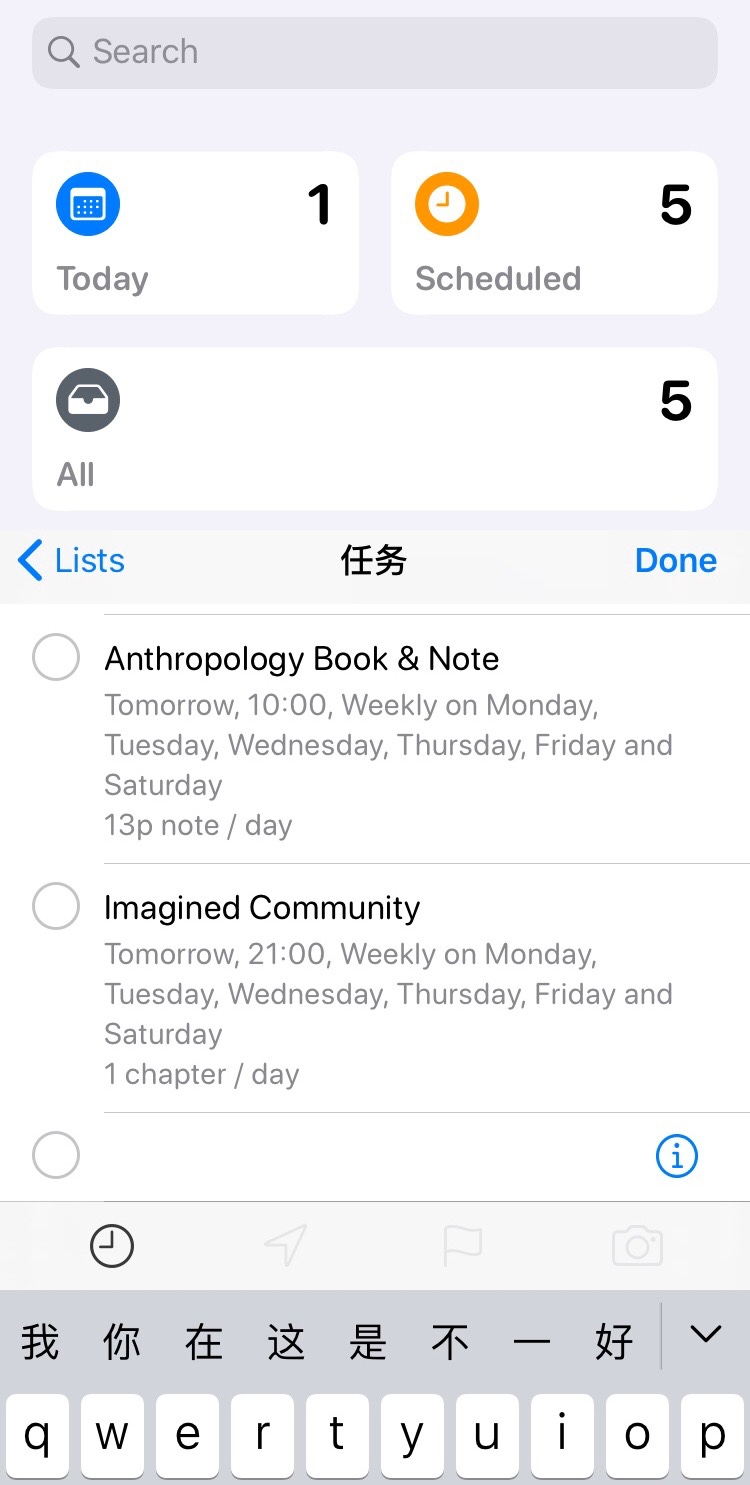Image resolution: width=750 pixels, height=1485 pixels.
Task: Open the Scheduled smart list
Action: 554,233
